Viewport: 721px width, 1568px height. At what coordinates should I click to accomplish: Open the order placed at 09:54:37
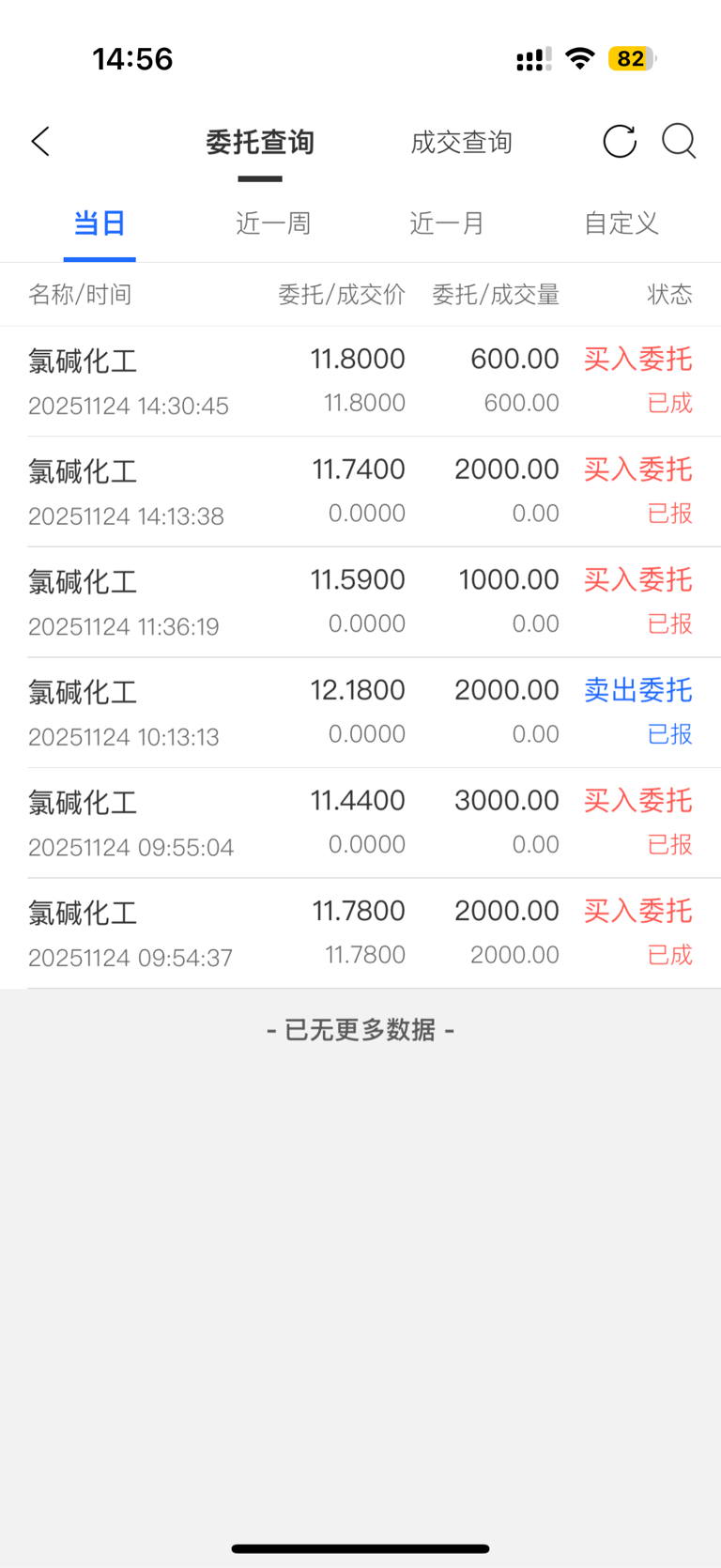click(360, 933)
